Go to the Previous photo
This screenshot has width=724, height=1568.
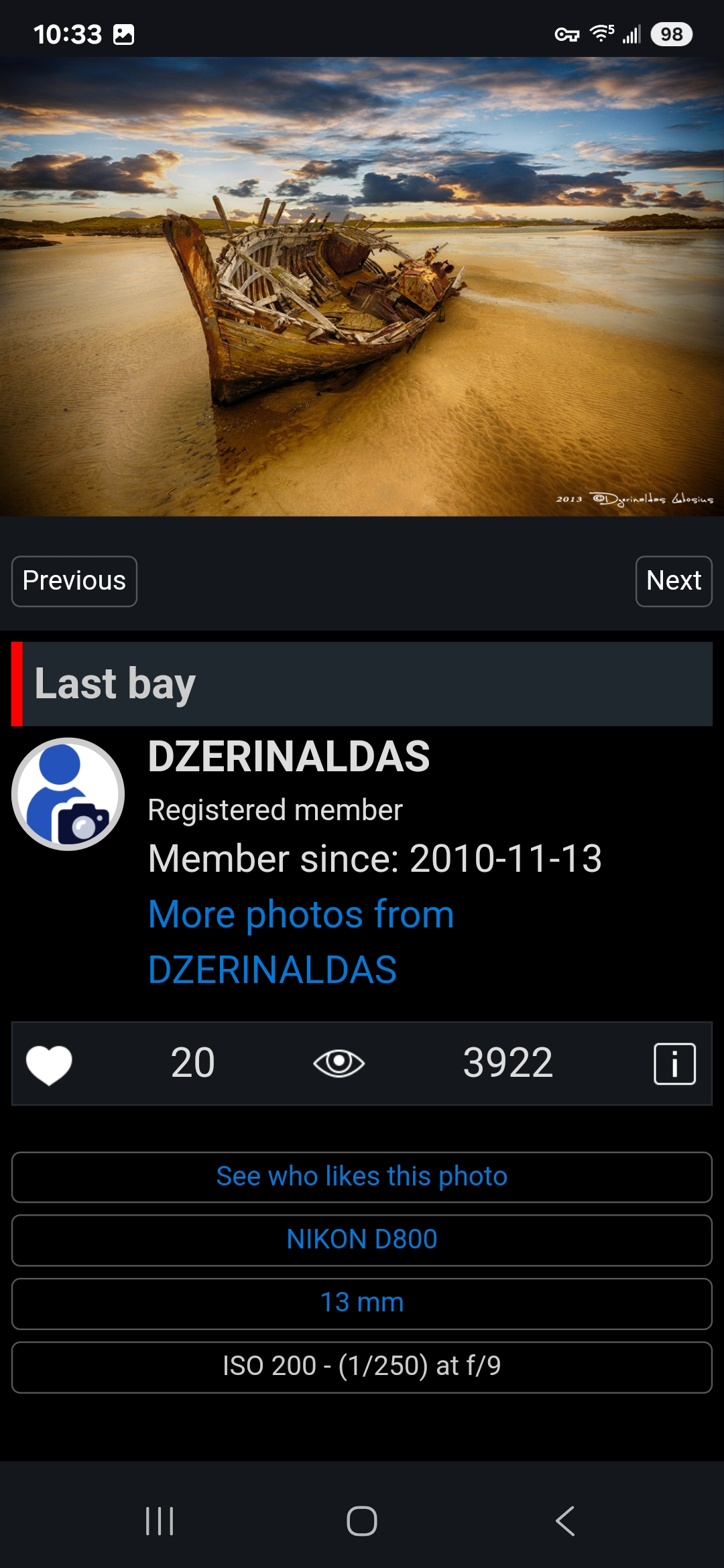[x=74, y=581]
